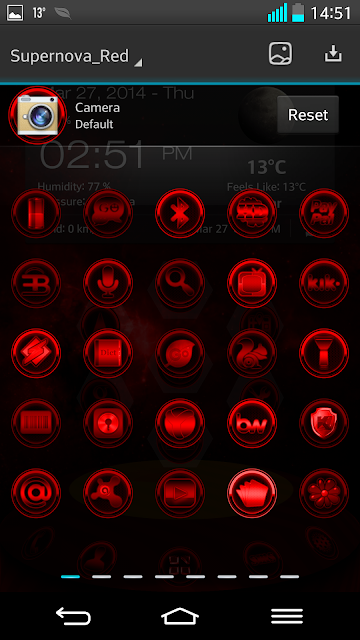
Task: Open the Supernova_Red theme dropdown
Action: point(76,56)
